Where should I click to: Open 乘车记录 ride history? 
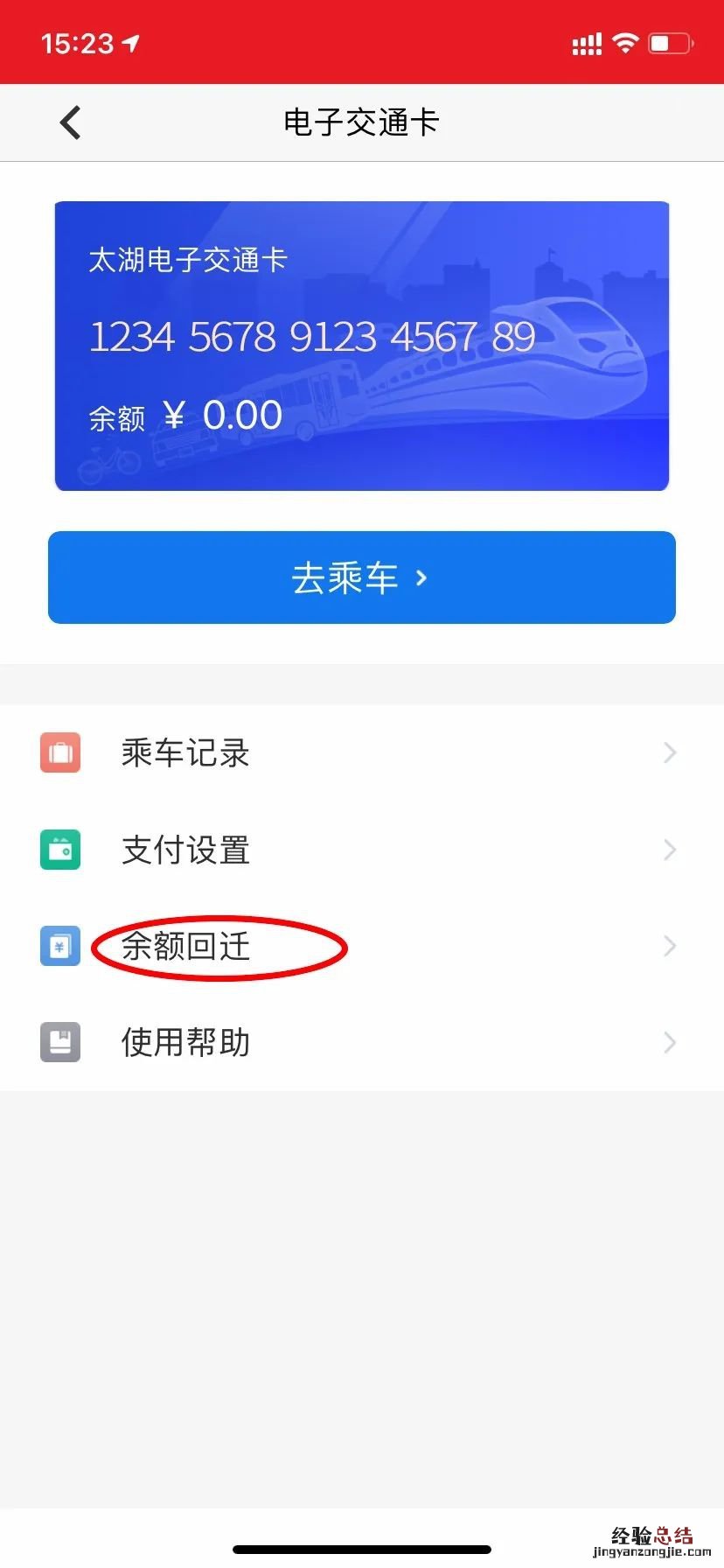pyautogui.click(x=361, y=752)
